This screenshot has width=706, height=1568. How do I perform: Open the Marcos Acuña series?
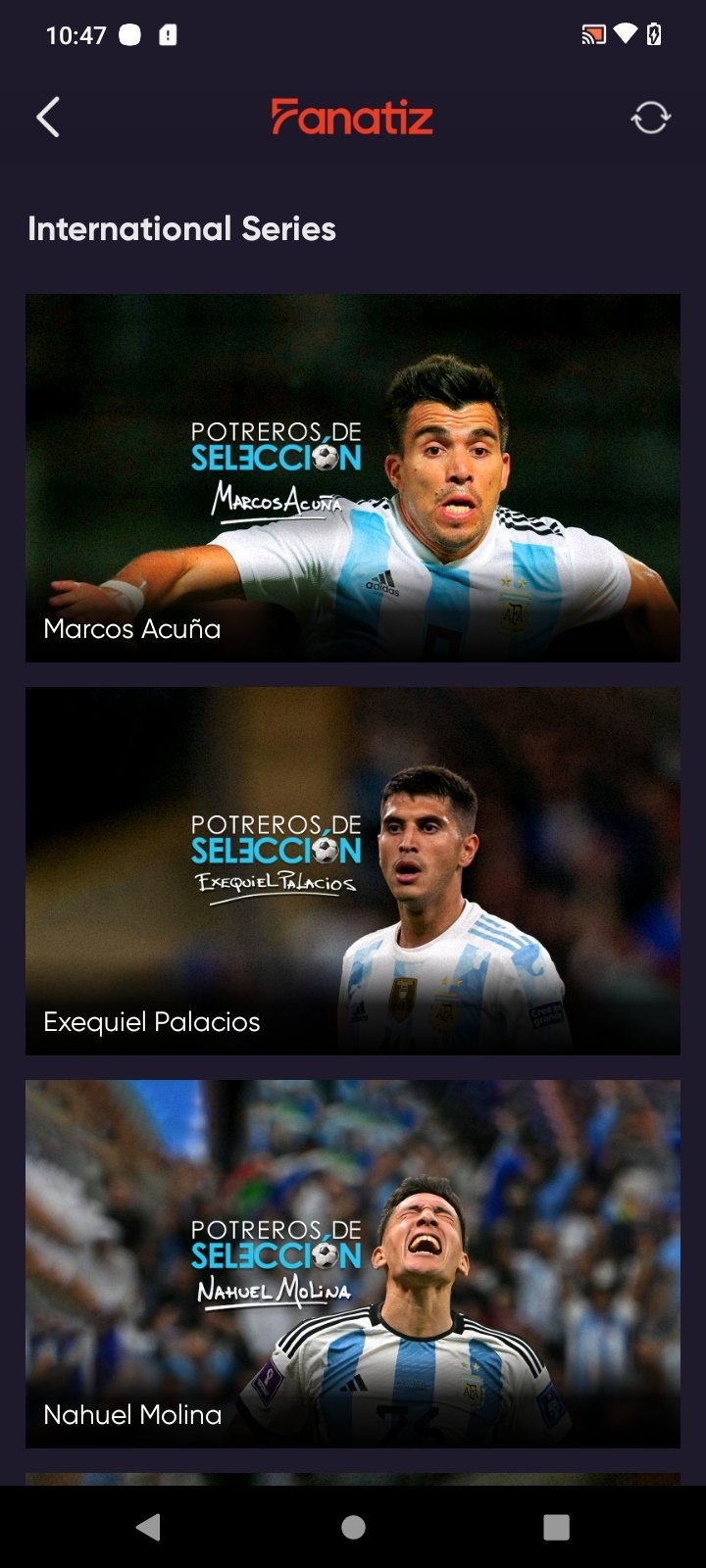[x=353, y=478]
